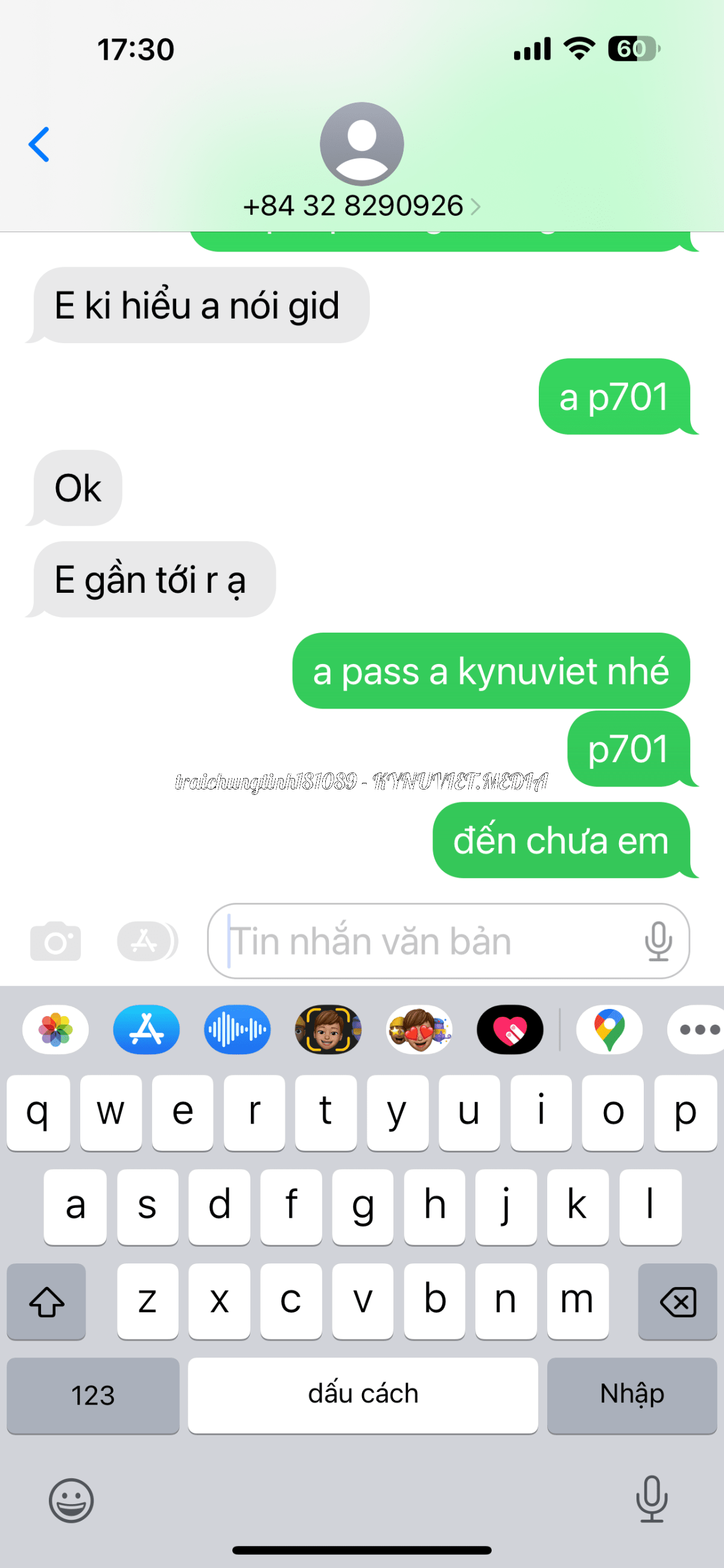This screenshot has height=1568, width=724.
Task: Open the Photos app in the drawer
Action: point(56,1029)
